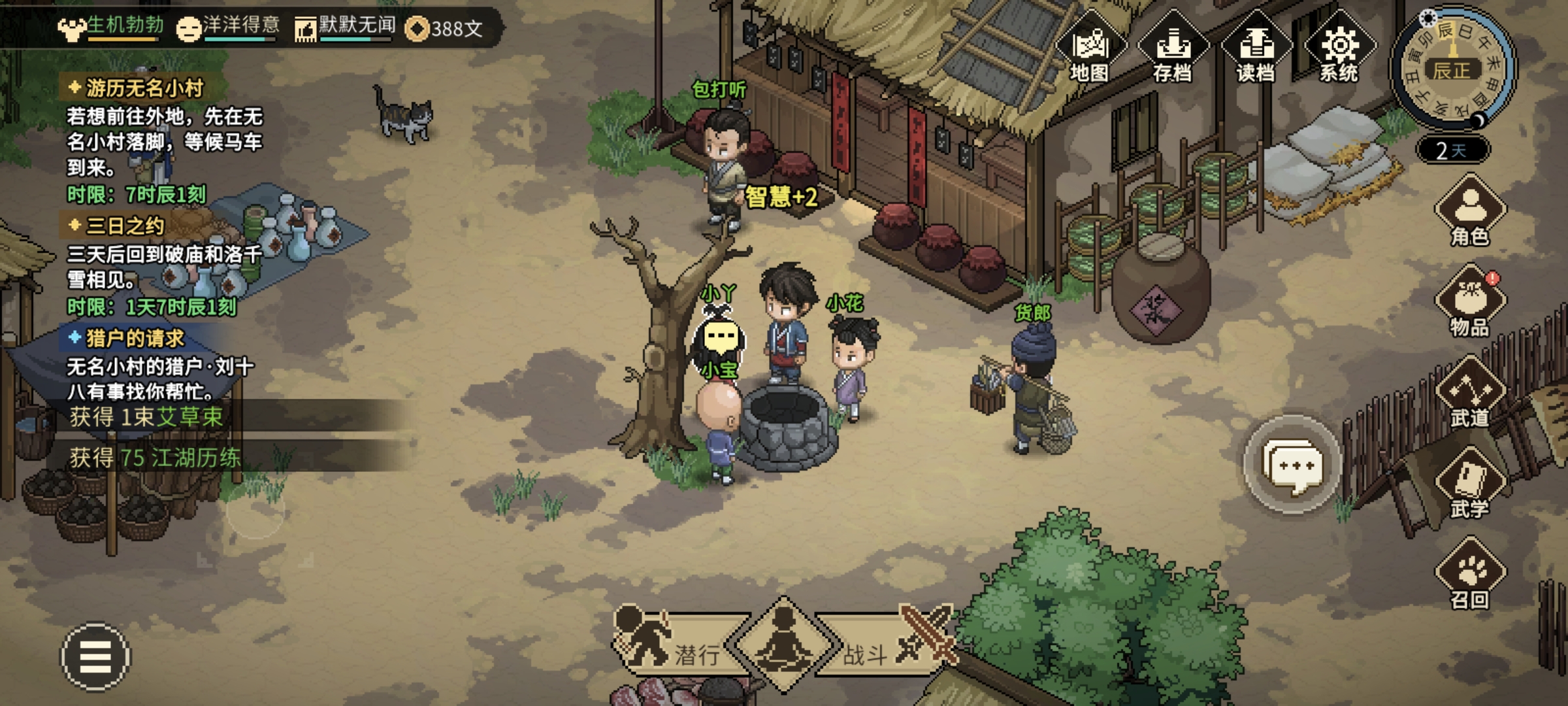Open the 武学 martial arts book

[1470, 484]
